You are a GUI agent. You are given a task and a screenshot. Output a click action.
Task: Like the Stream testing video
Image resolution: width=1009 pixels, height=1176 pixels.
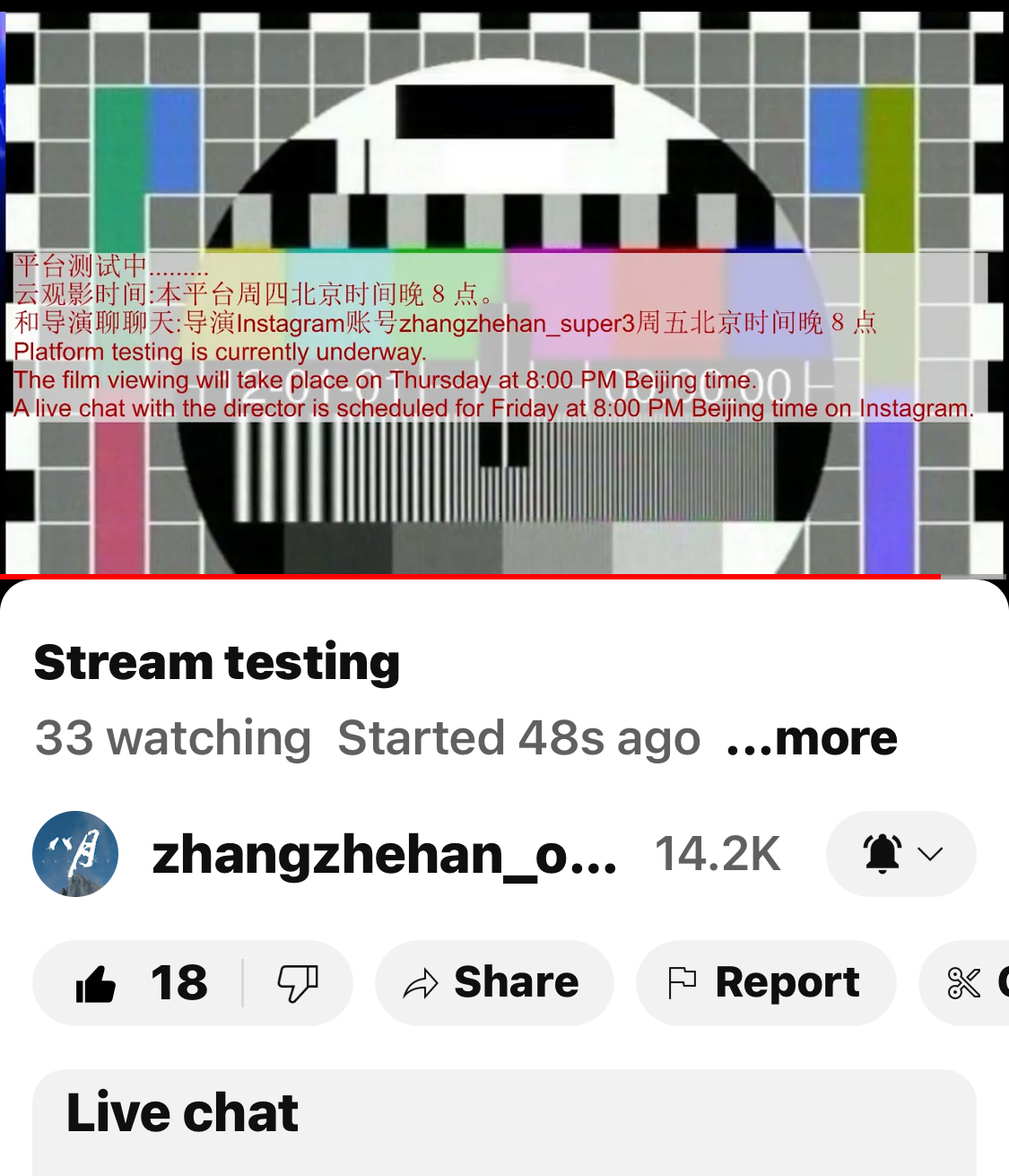point(139,983)
